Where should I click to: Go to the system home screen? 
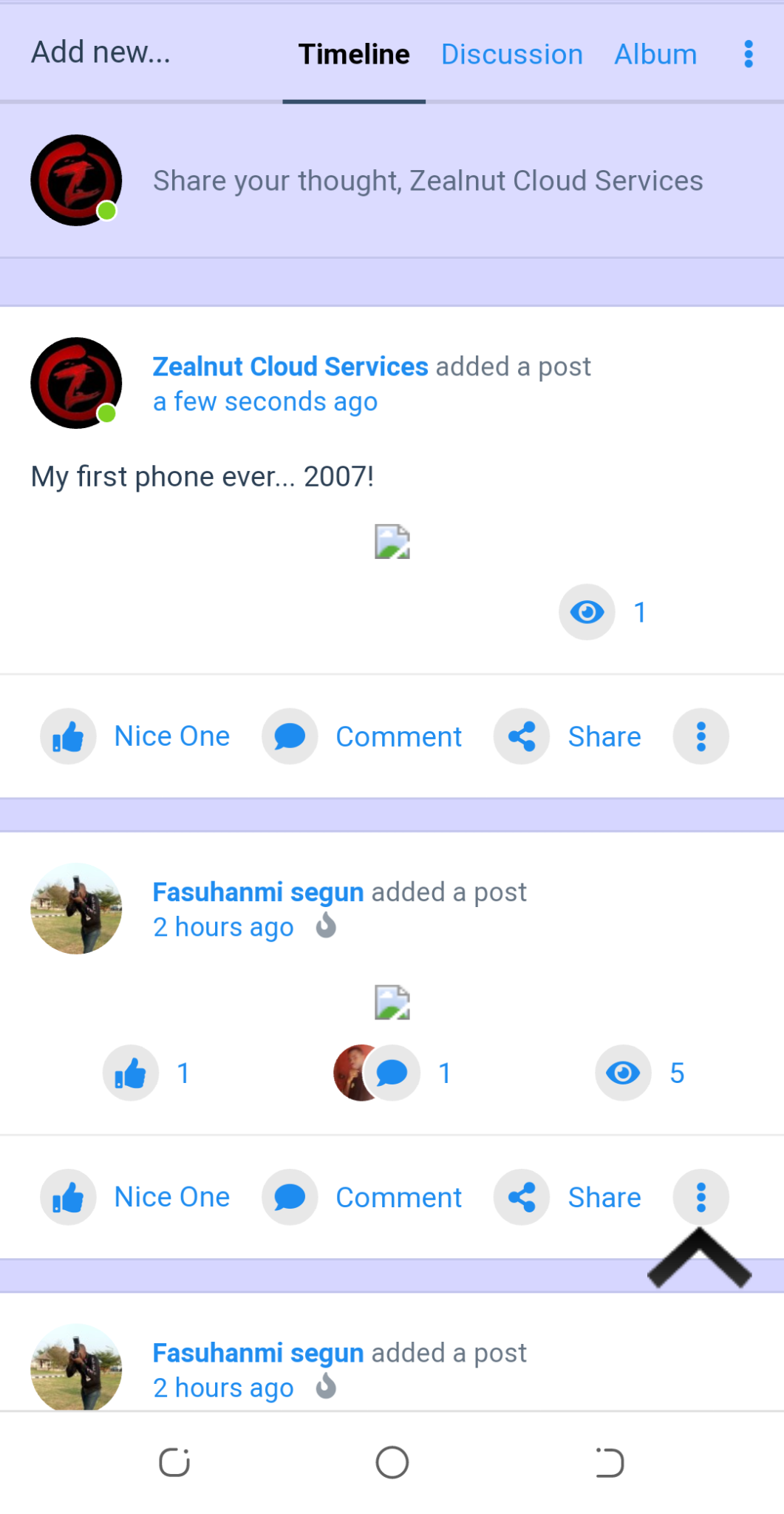[392, 1462]
